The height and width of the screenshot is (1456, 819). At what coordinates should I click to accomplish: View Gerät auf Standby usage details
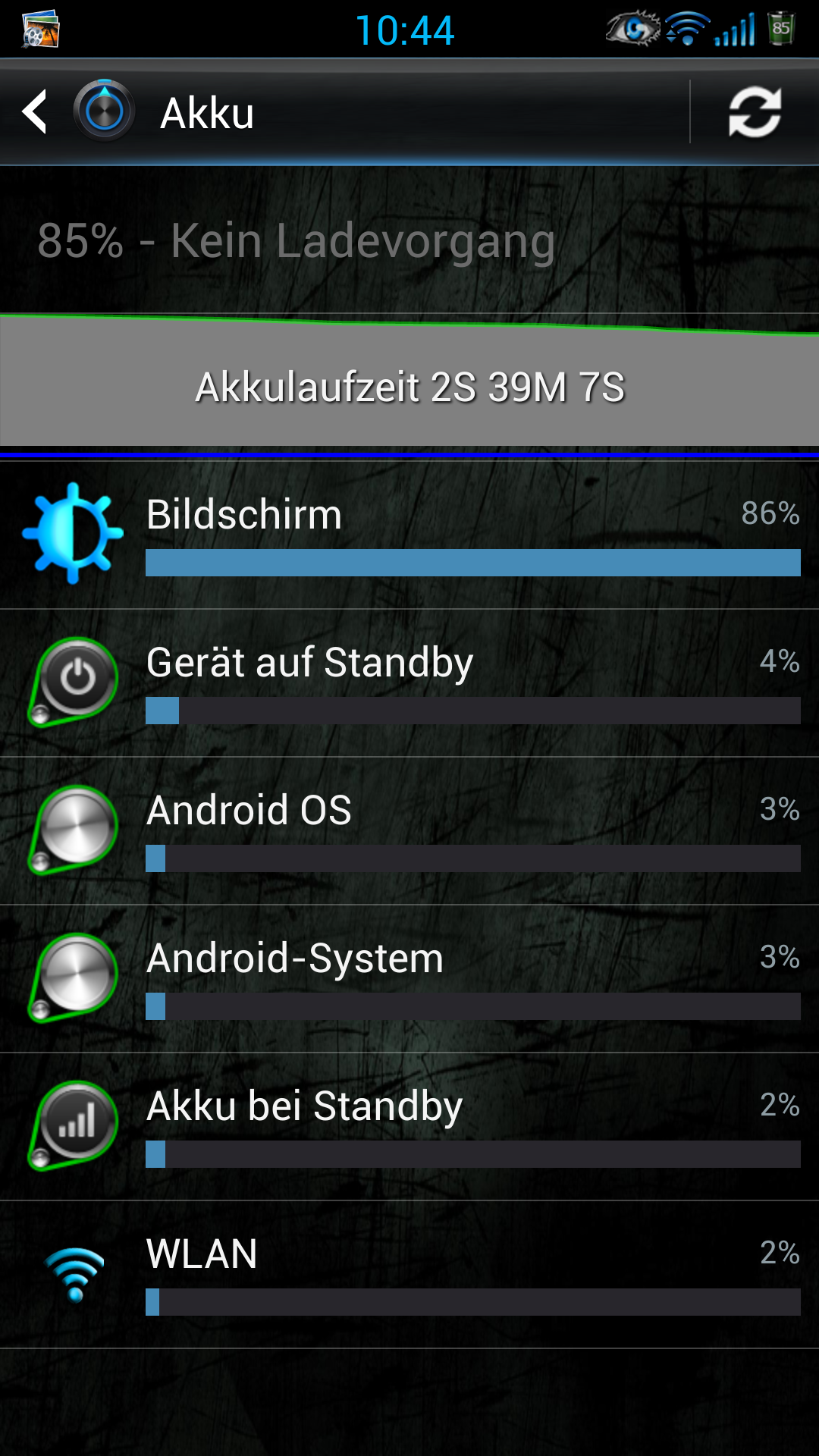point(409,683)
